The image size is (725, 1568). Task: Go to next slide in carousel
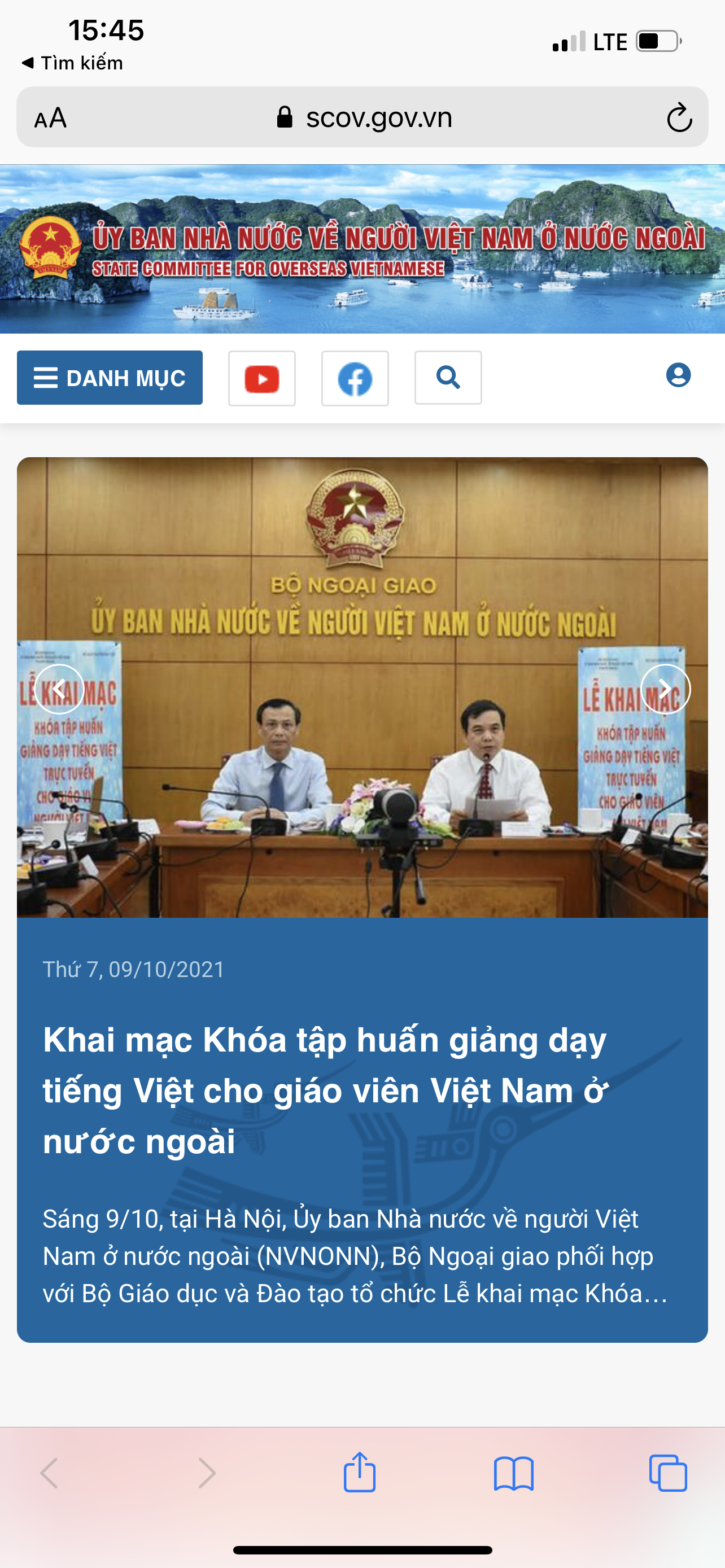pyautogui.click(x=665, y=689)
